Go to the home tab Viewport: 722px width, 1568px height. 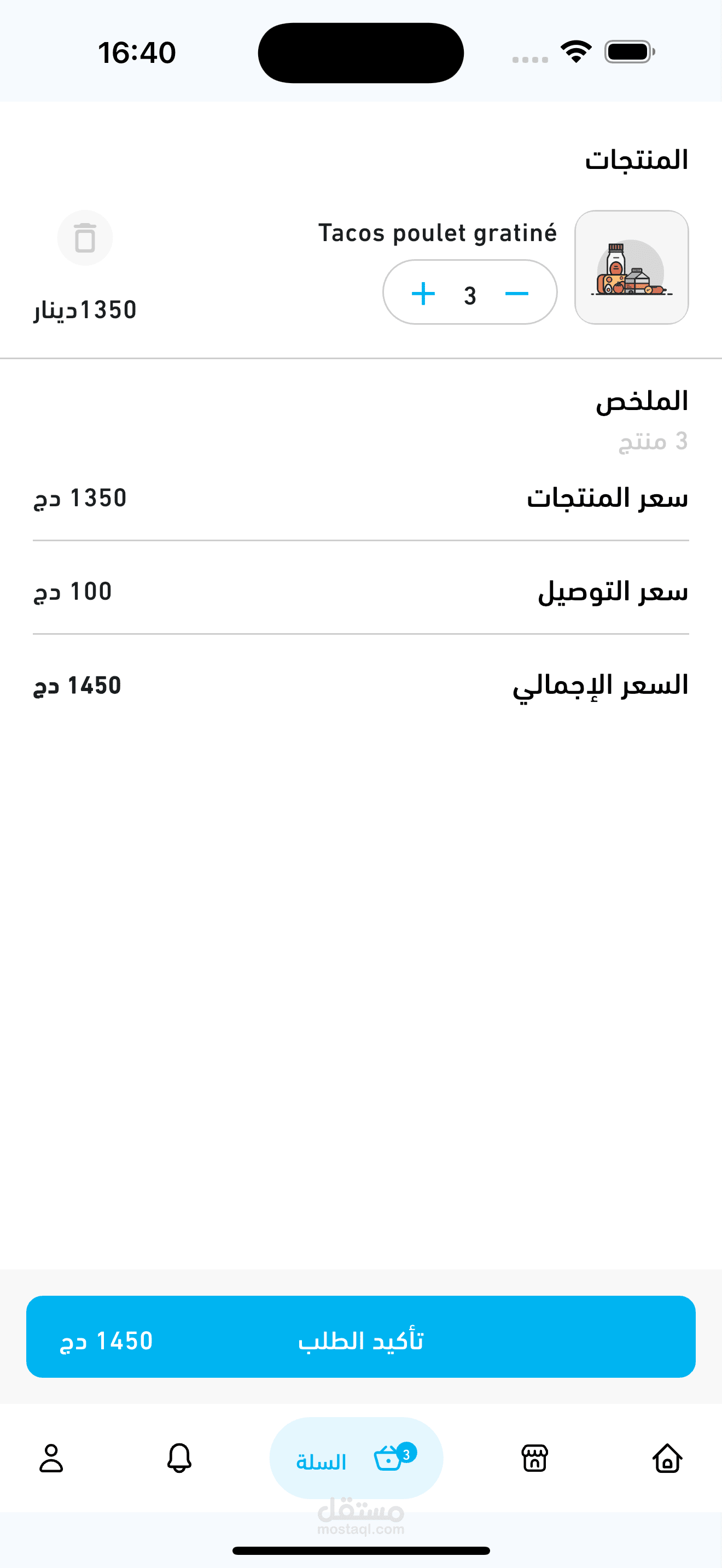point(667,1459)
